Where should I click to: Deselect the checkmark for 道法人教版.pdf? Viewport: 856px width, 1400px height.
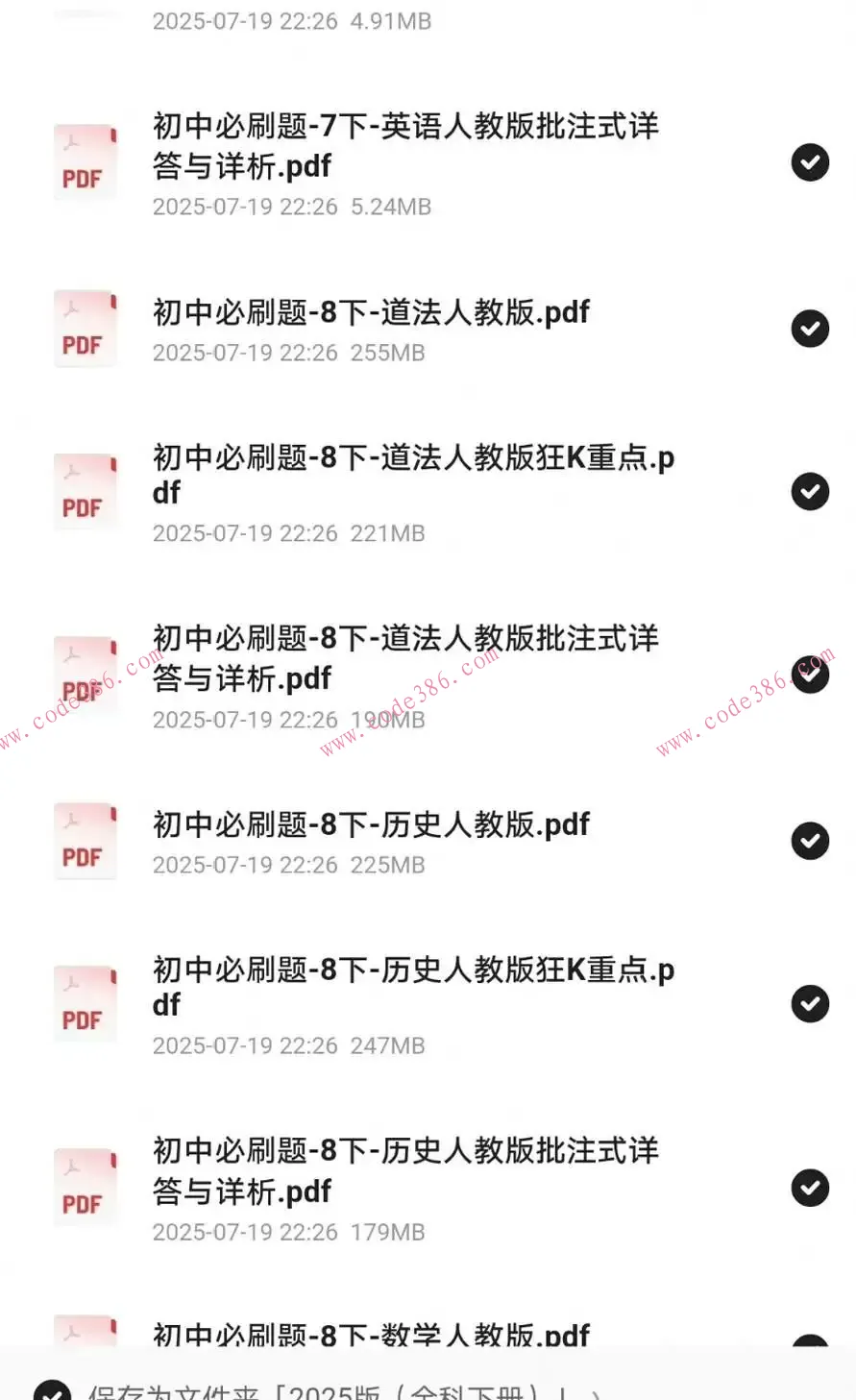tap(810, 328)
